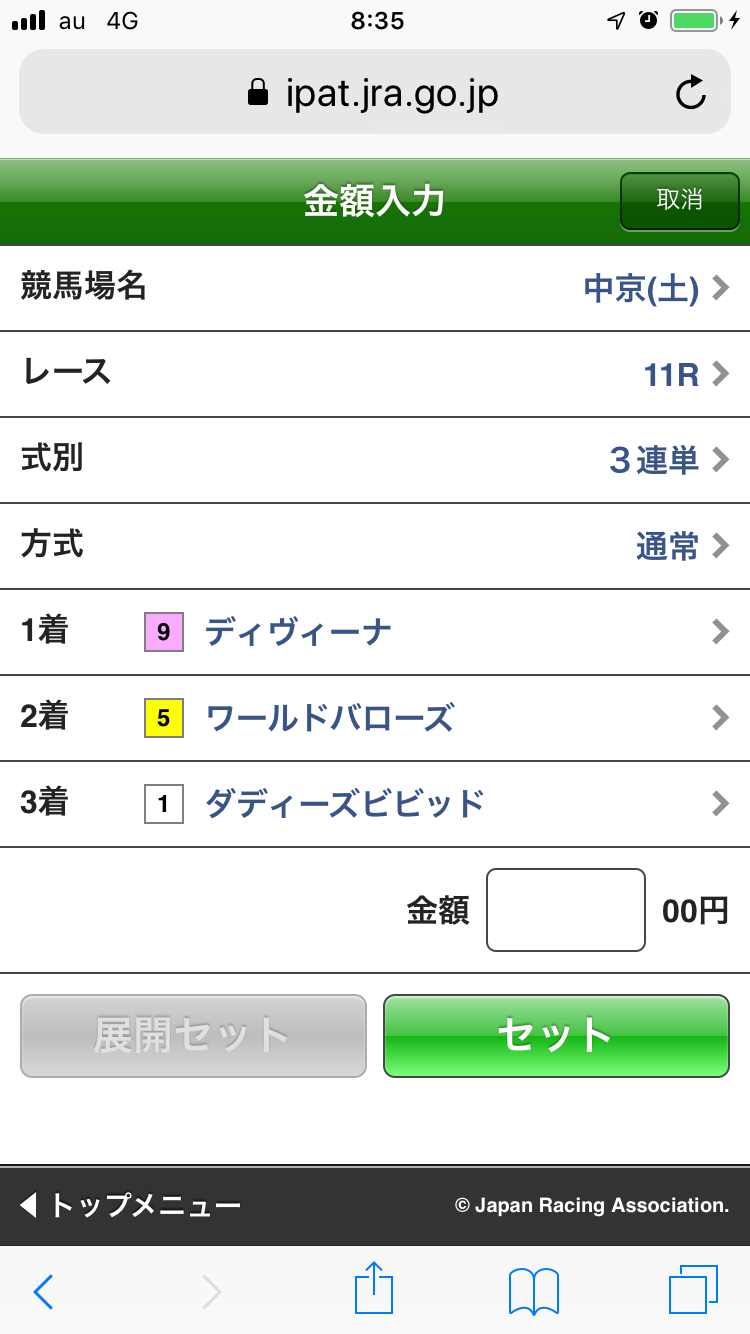Tap the grayed forward navigation arrow
750x1334 pixels.
pyautogui.click(x=210, y=1291)
